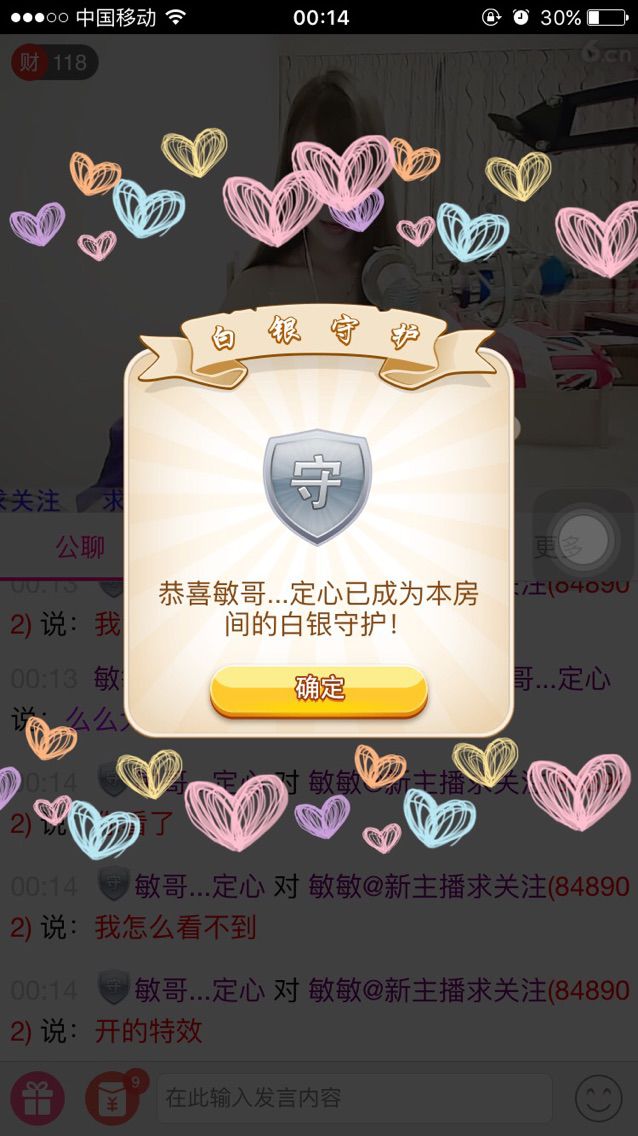The image size is (638, 1136).
Task: Tap the 财 118 wealth badge
Action: [x=53, y=62]
